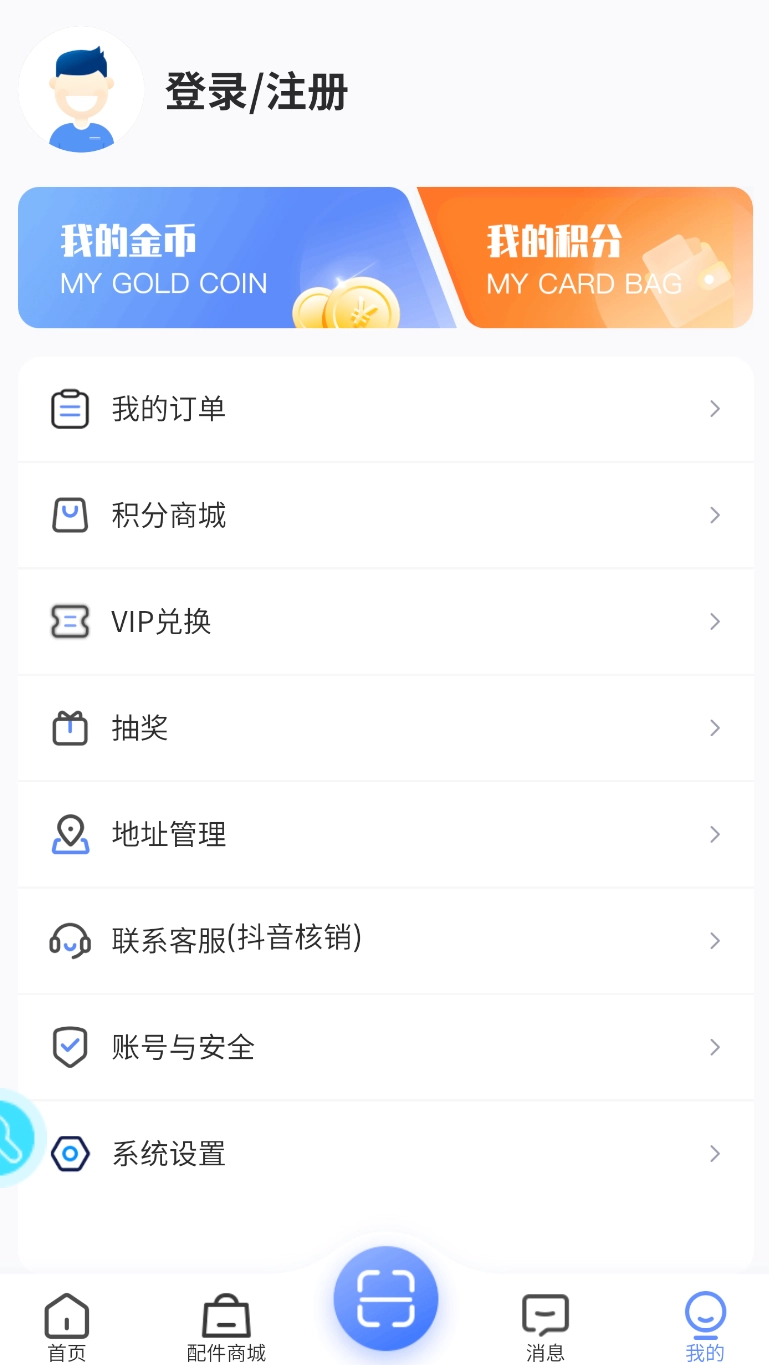Switch to the 首页 tab
769x1365 pixels.
pyautogui.click(x=66, y=1324)
